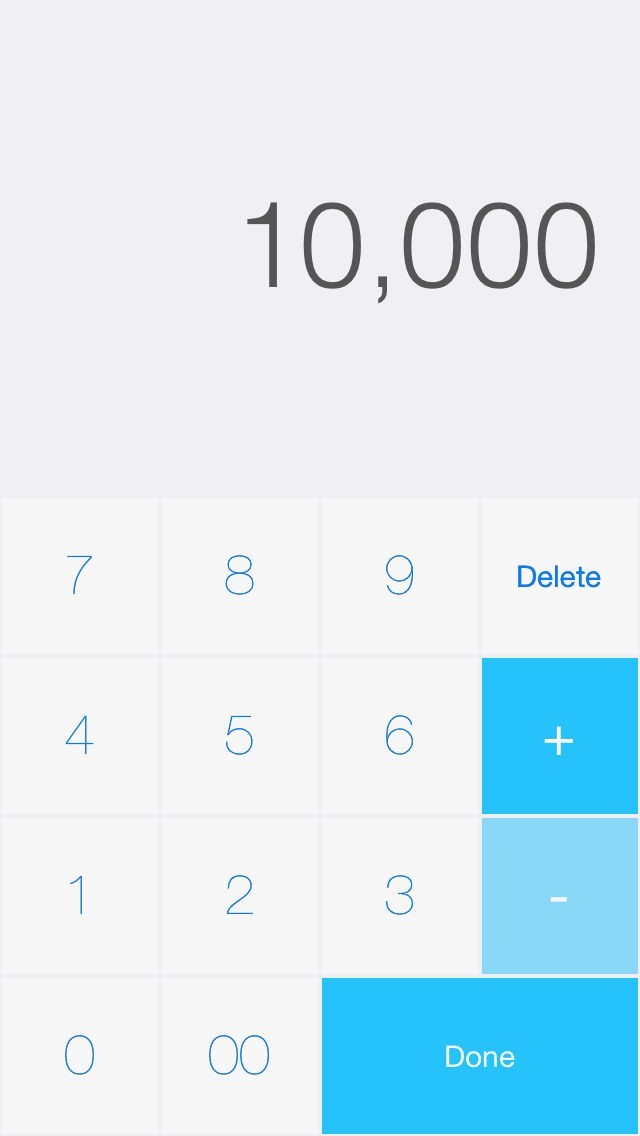
Task: Enter a single 0
Action: (x=80, y=1056)
